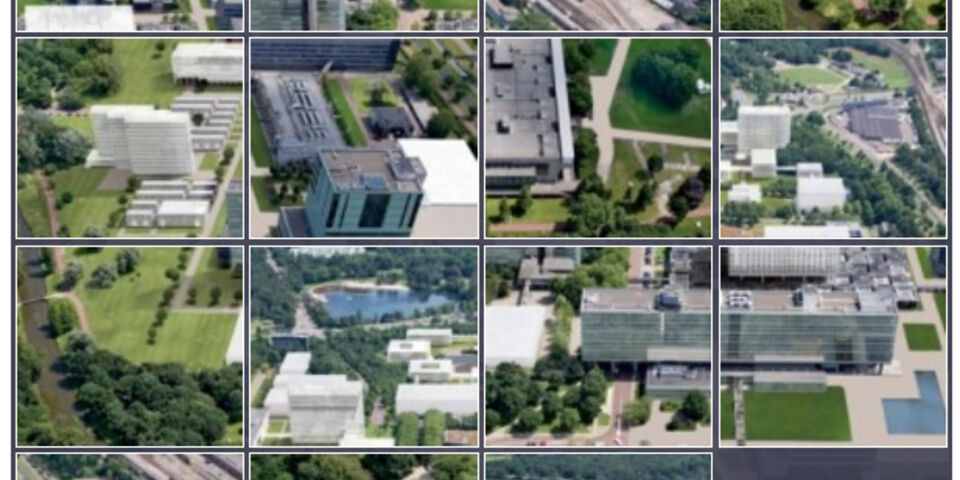Viewport: 960px width, 480px height.
Task: Select the tile with the white tower on the lawn
Action: [130, 138]
